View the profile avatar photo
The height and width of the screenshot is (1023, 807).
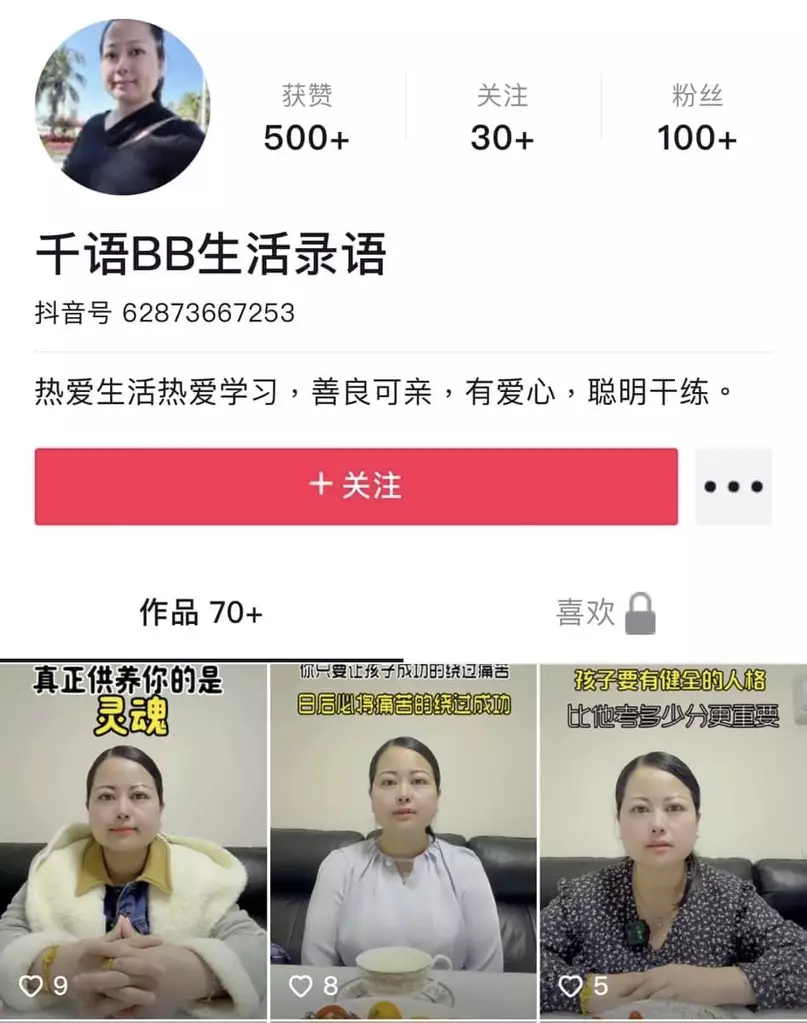click(x=122, y=107)
